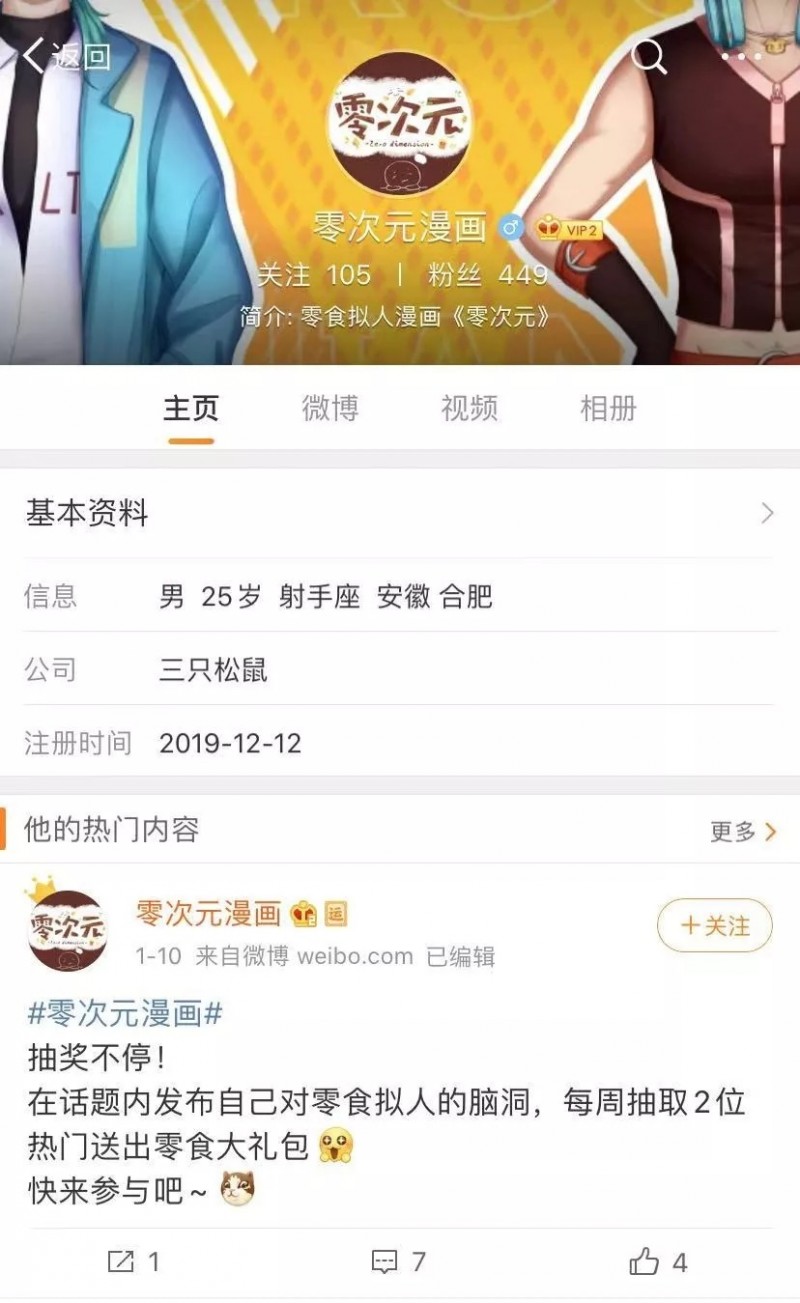Switch to the 视频 tab
The height and width of the screenshot is (1303, 800).
click(x=469, y=408)
